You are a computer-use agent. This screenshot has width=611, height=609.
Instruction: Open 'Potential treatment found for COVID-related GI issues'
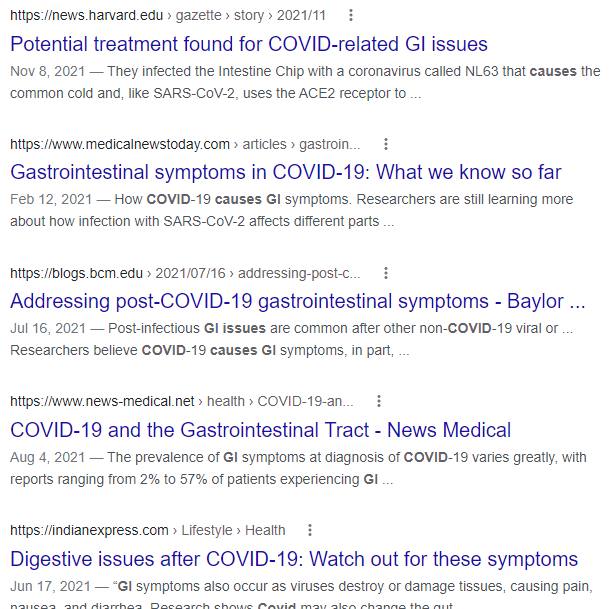(x=249, y=44)
